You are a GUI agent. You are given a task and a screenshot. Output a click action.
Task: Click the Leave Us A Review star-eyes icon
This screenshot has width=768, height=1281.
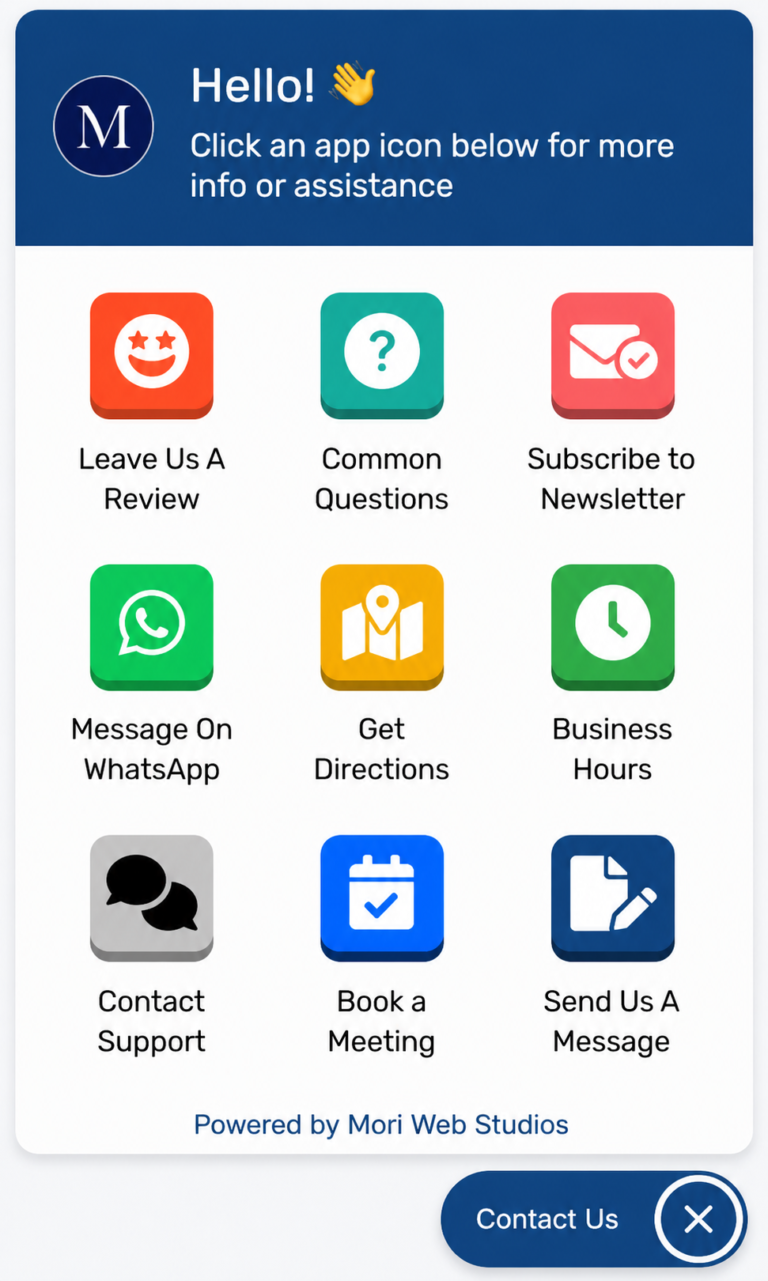[x=151, y=355]
